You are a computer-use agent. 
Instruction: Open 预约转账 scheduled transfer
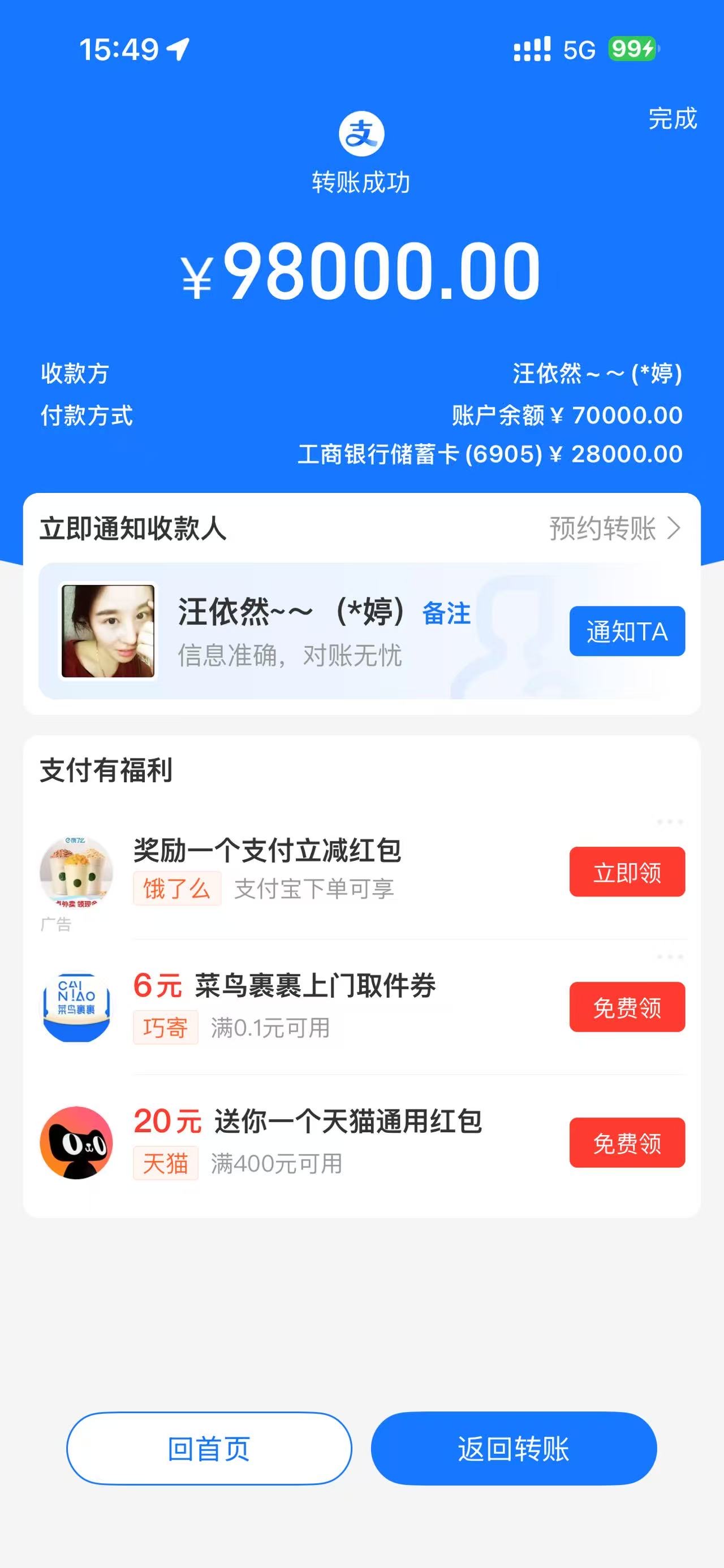coord(614,529)
